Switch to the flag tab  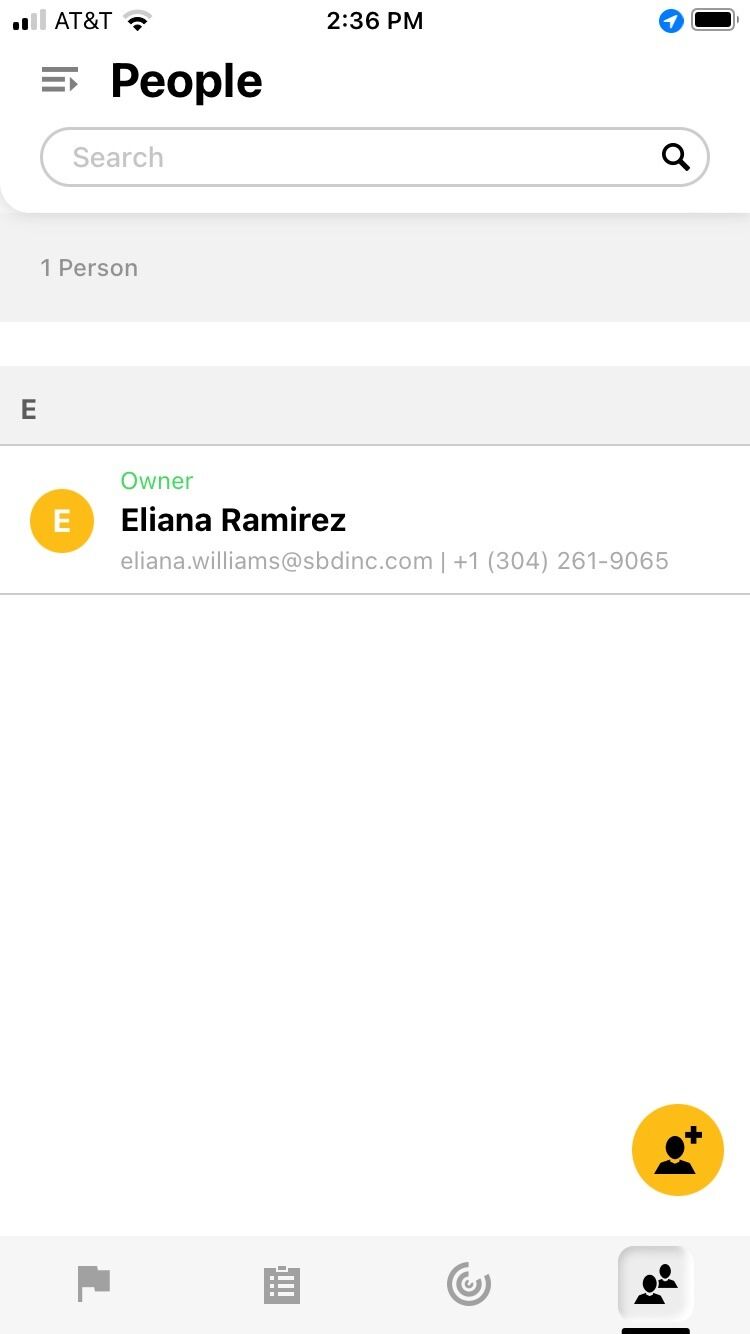(94, 1284)
